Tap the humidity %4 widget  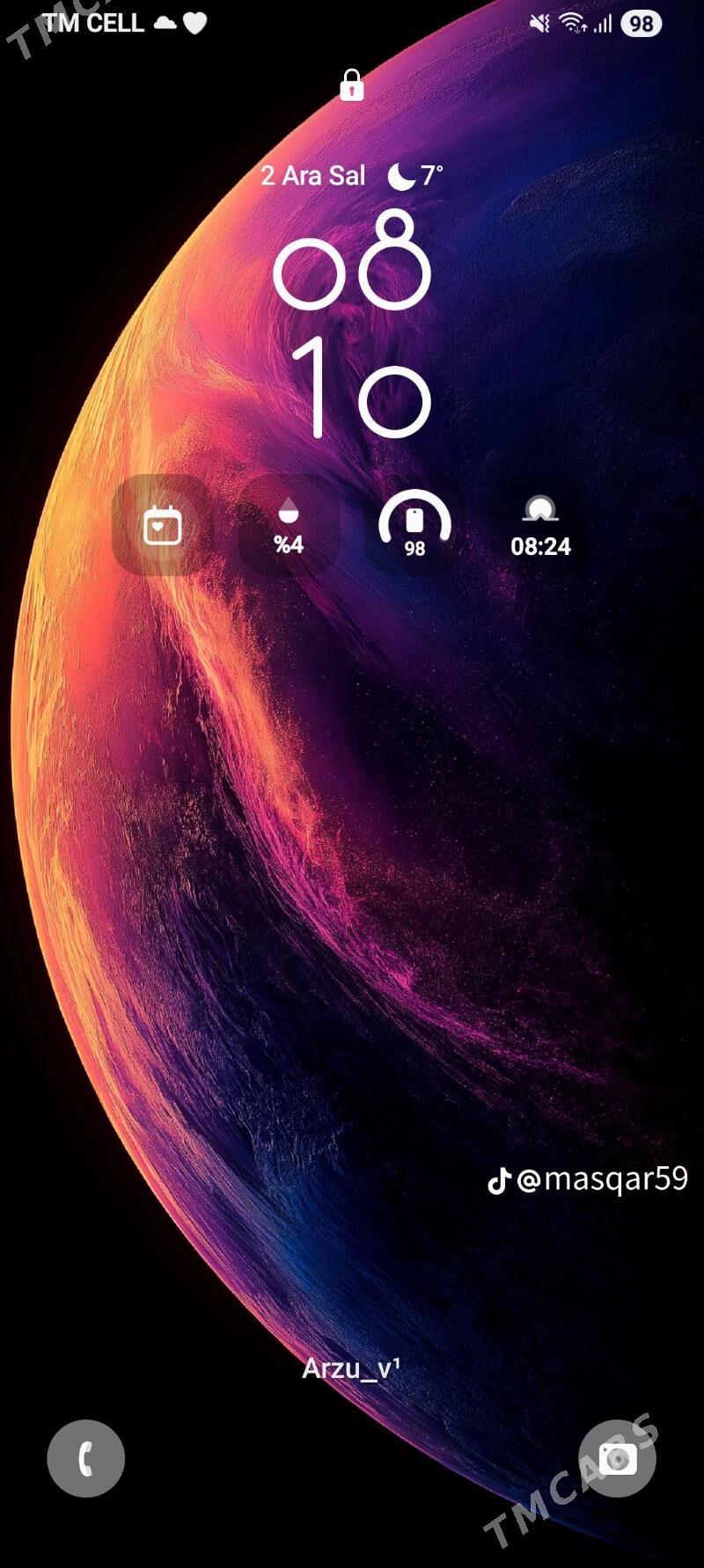click(x=289, y=526)
